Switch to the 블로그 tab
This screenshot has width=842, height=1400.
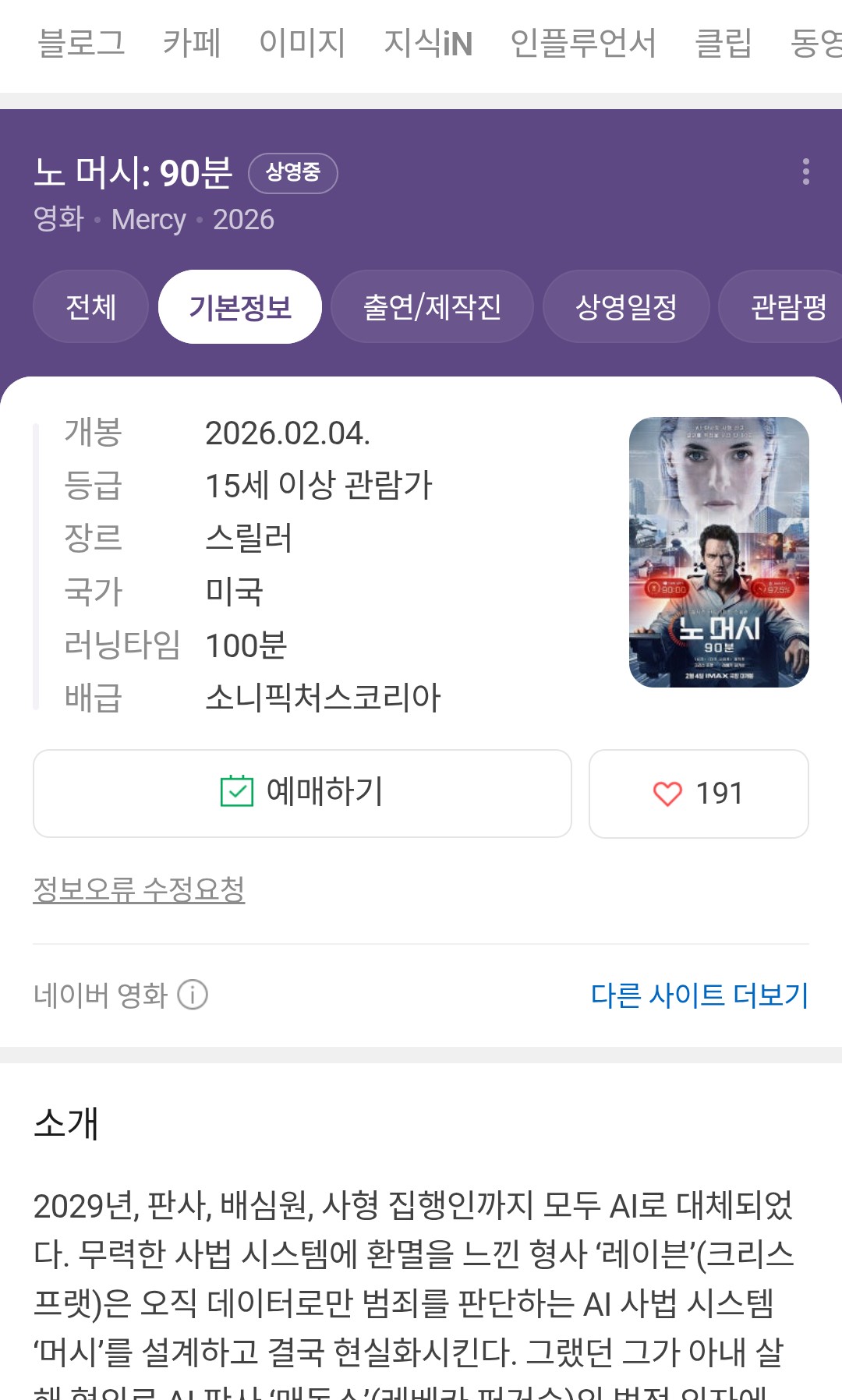[82, 43]
